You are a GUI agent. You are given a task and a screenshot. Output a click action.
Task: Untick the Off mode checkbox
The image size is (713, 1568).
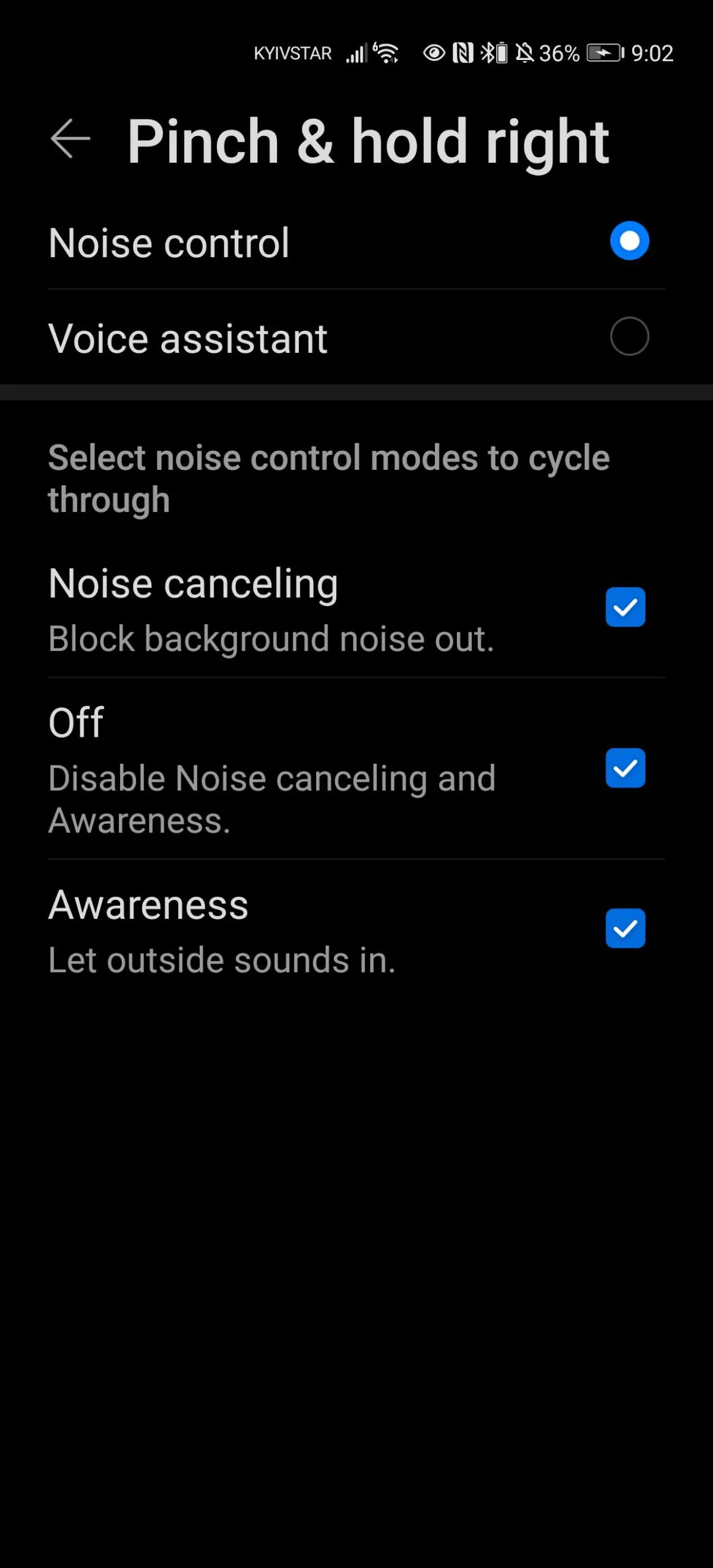click(x=625, y=767)
